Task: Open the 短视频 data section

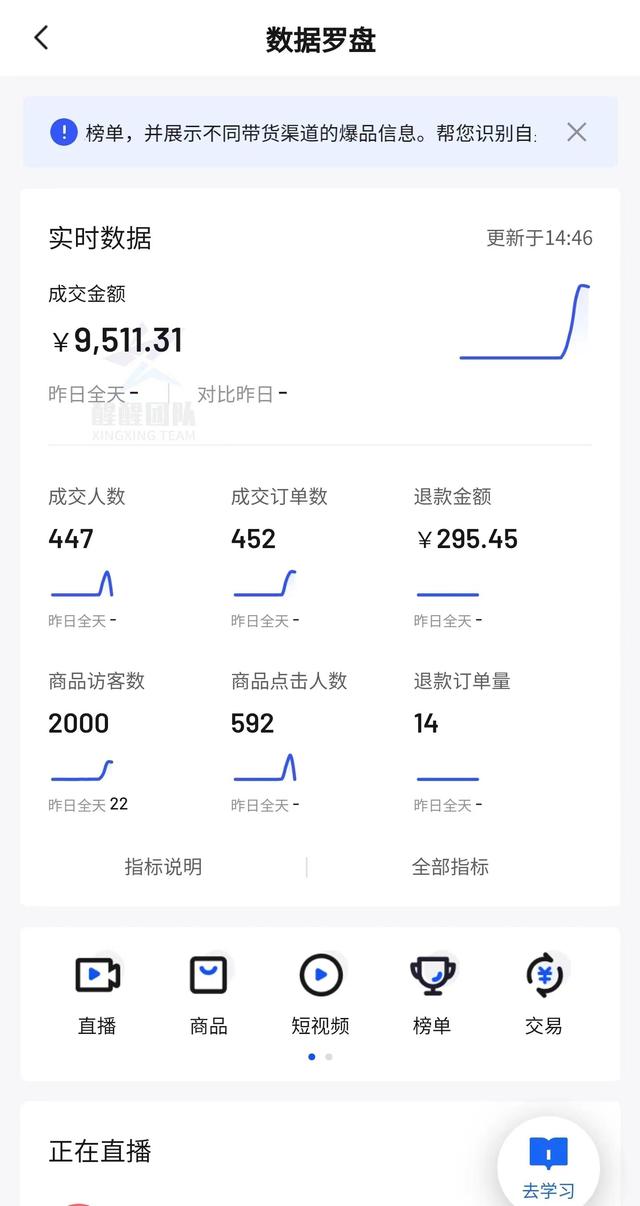Action: coord(321,994)
